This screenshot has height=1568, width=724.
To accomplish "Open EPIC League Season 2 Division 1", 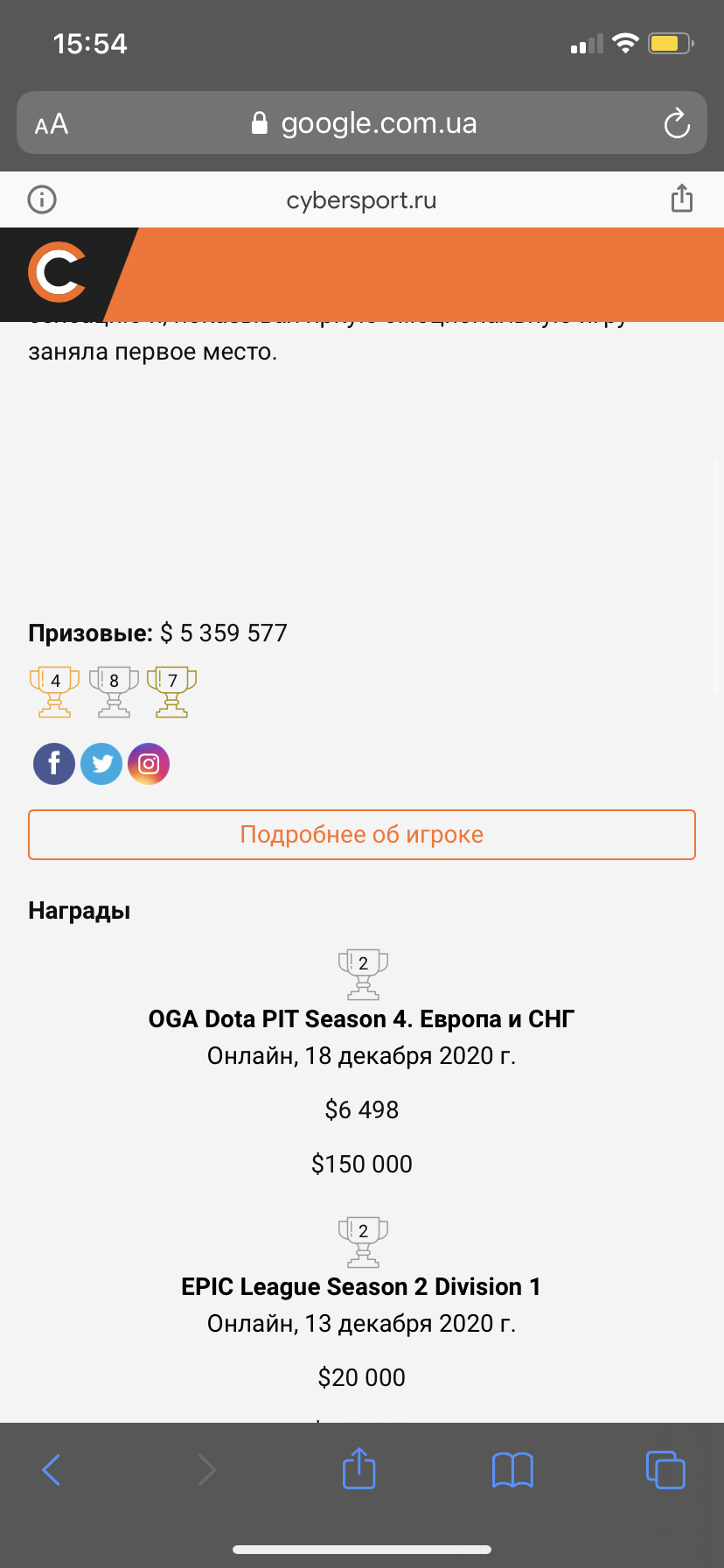I will 362,1287.
